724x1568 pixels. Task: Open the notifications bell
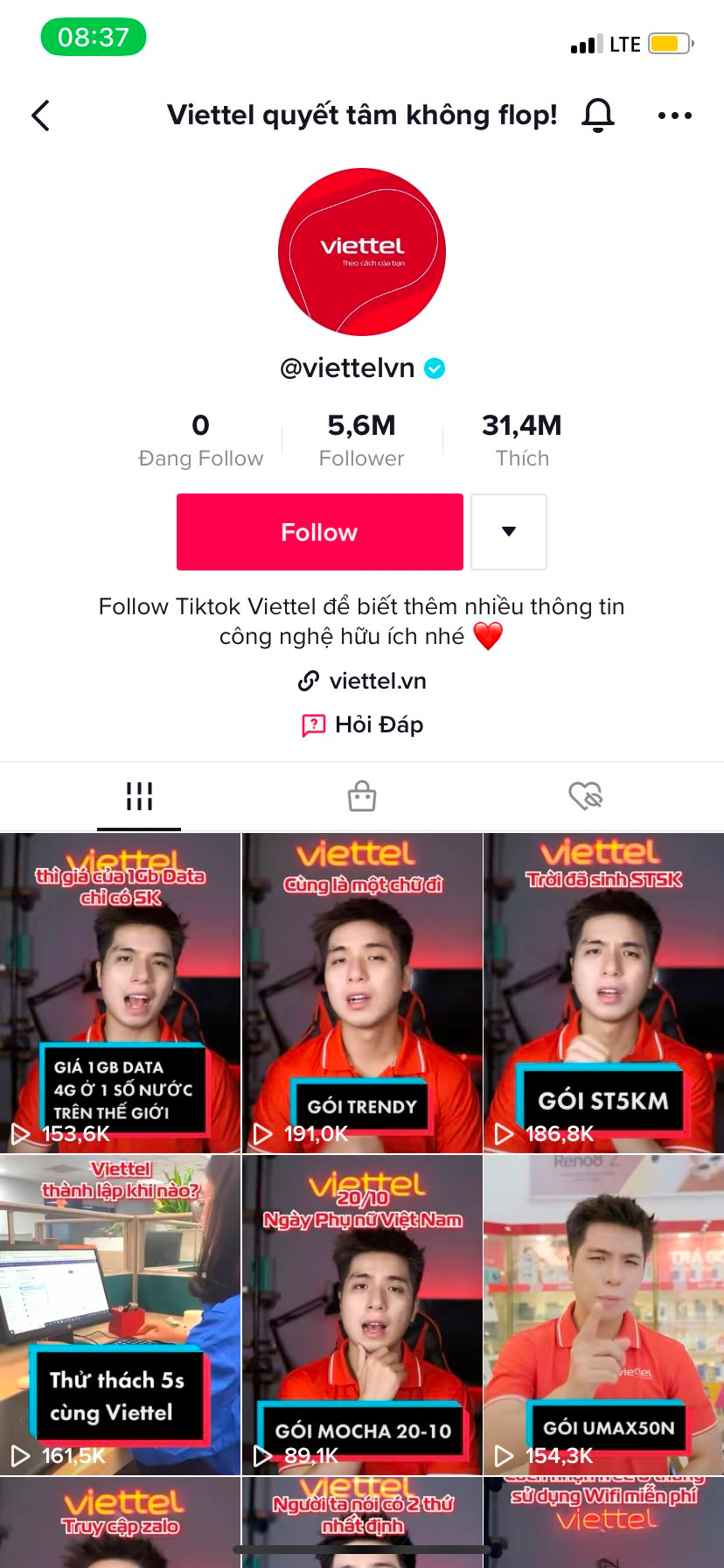(x=598, y=115)
